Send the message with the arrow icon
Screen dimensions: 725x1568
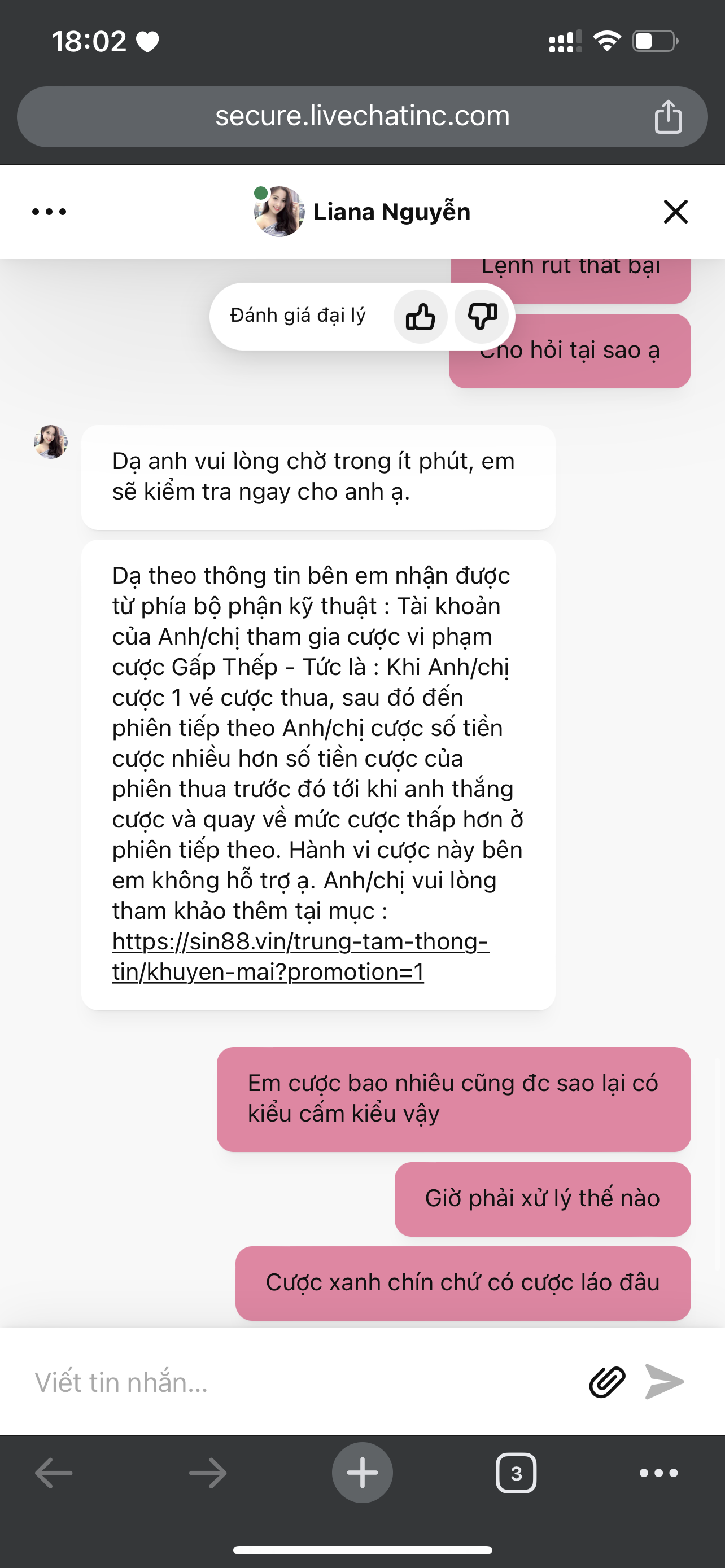(664, 1382)
